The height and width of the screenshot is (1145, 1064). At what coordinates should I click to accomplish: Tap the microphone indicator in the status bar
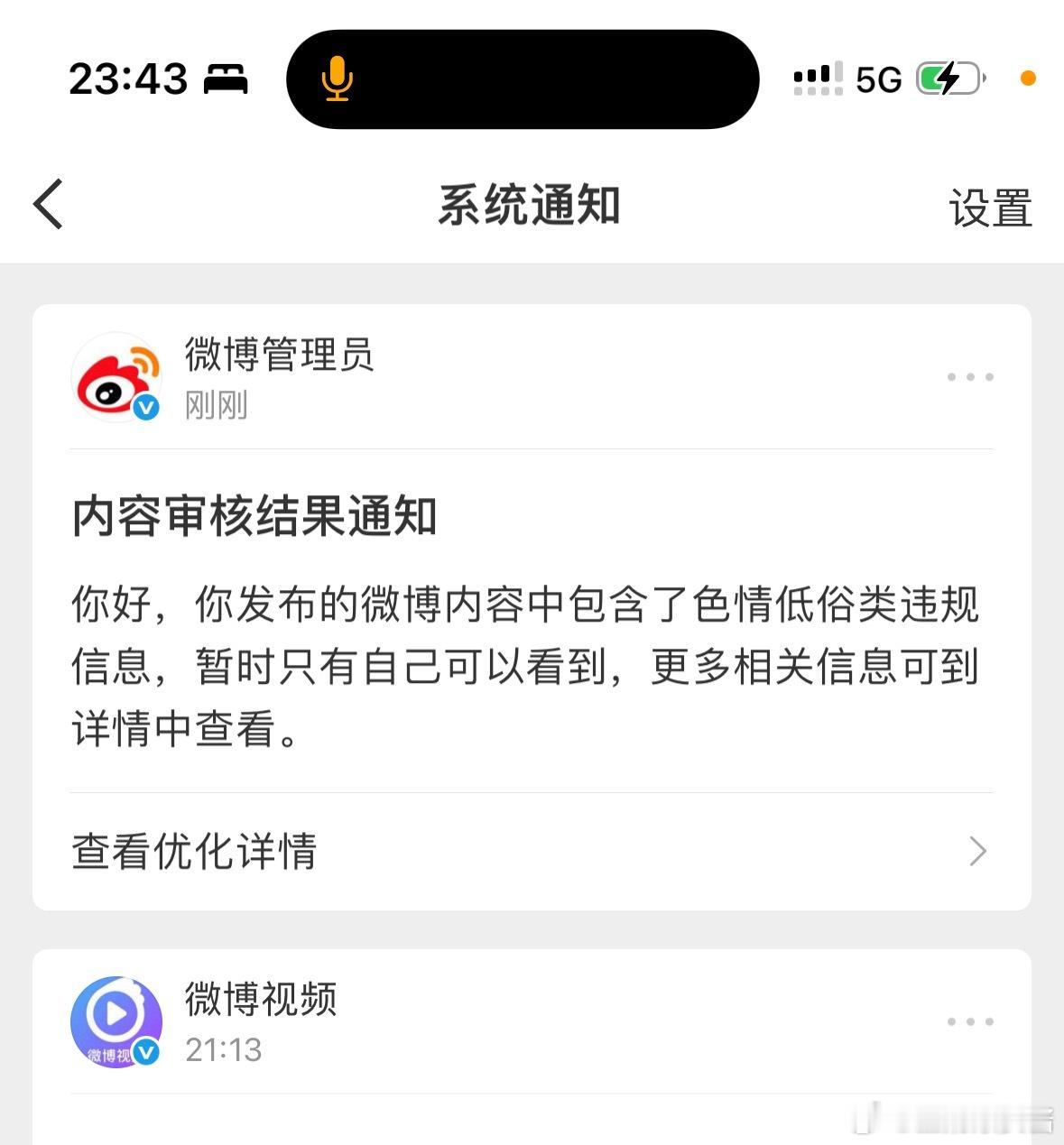pyautogui.click(x=338, y=79)
